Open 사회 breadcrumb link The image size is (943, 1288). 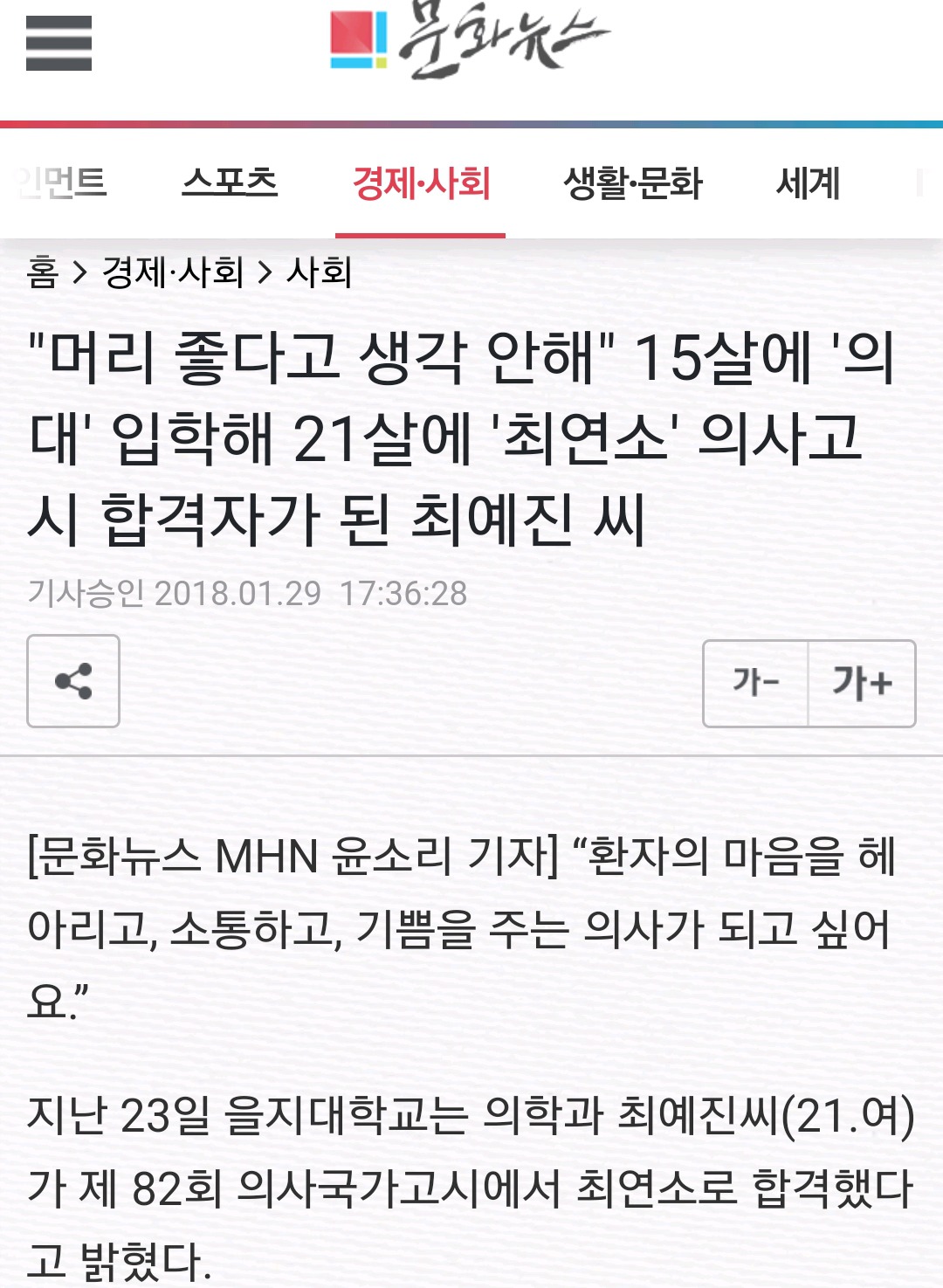(319, 272)
